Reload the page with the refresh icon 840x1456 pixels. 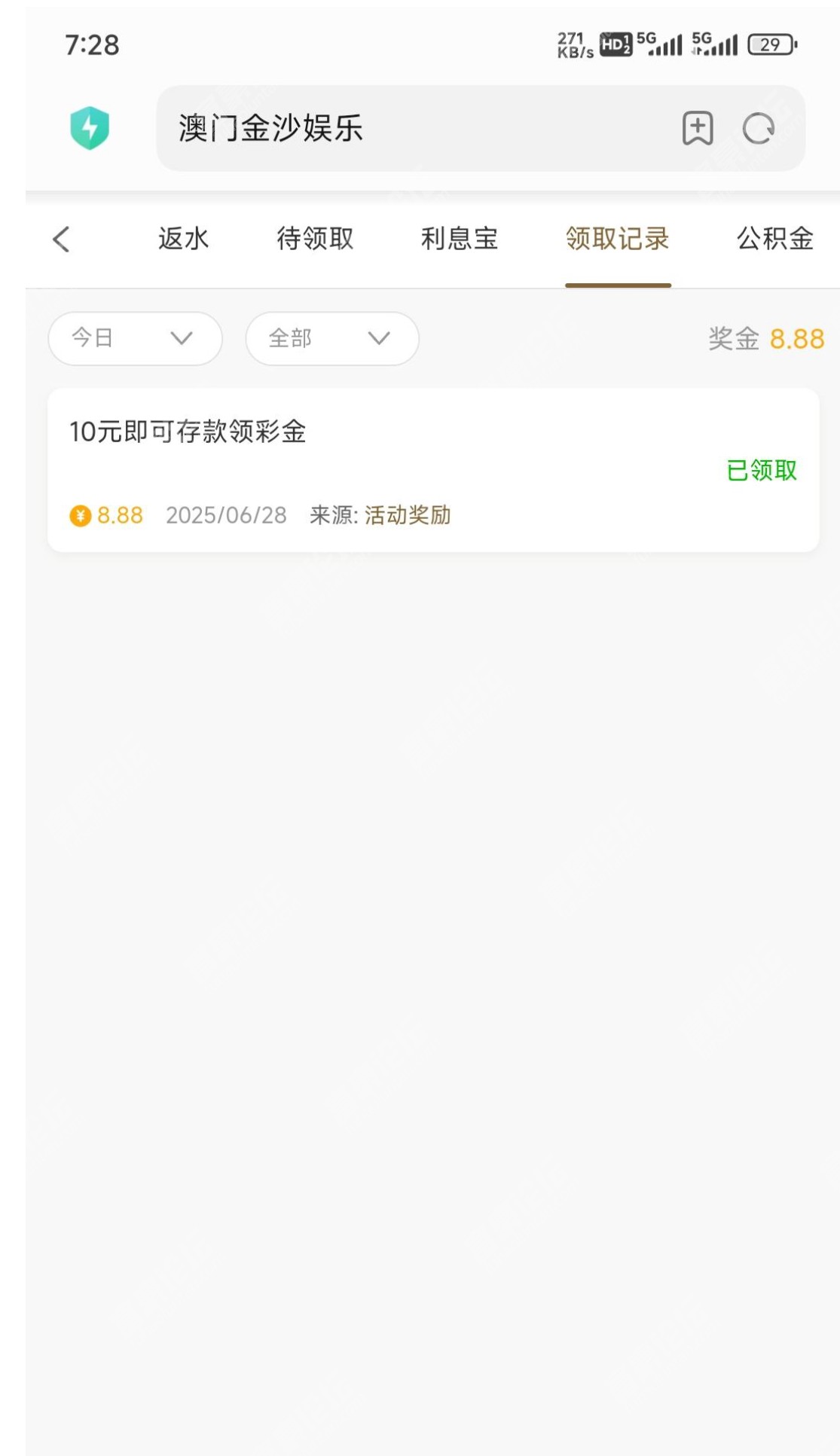tap(759, 129)
